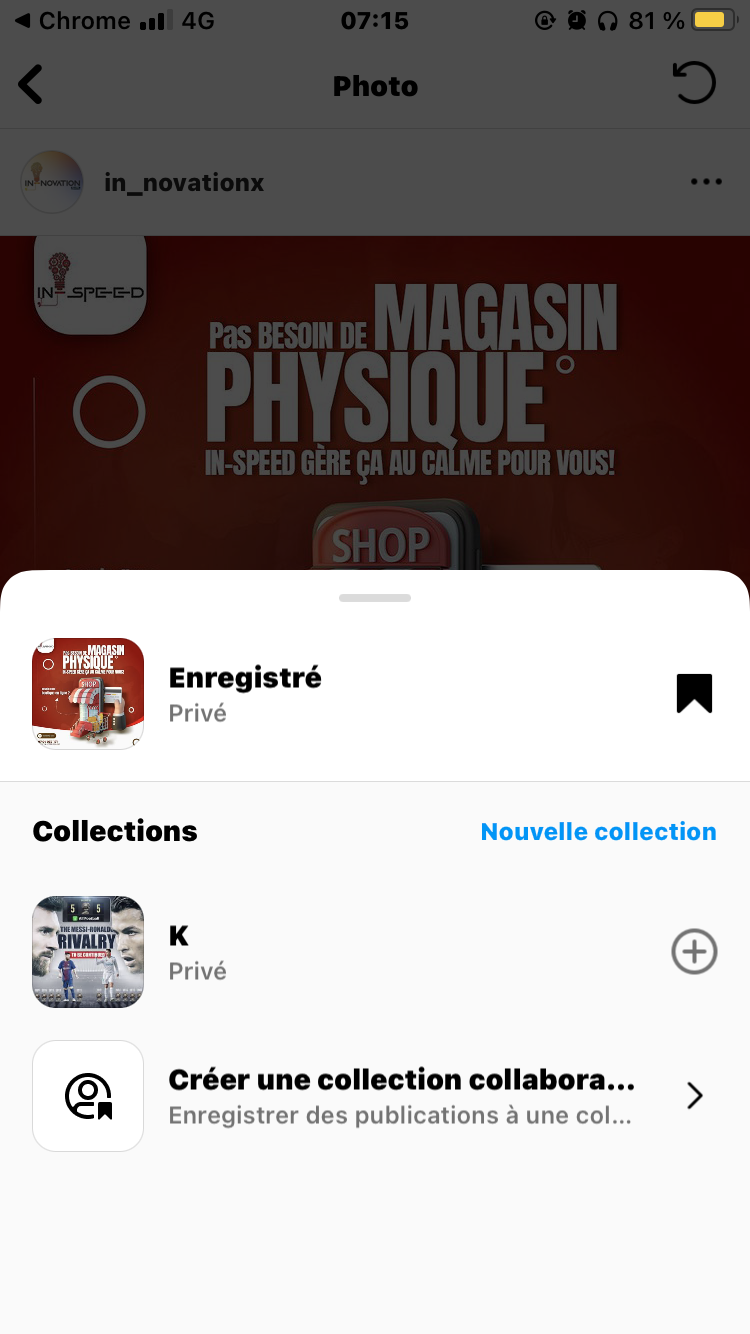Open Créer une collection collaborative

coord(400,1096)
